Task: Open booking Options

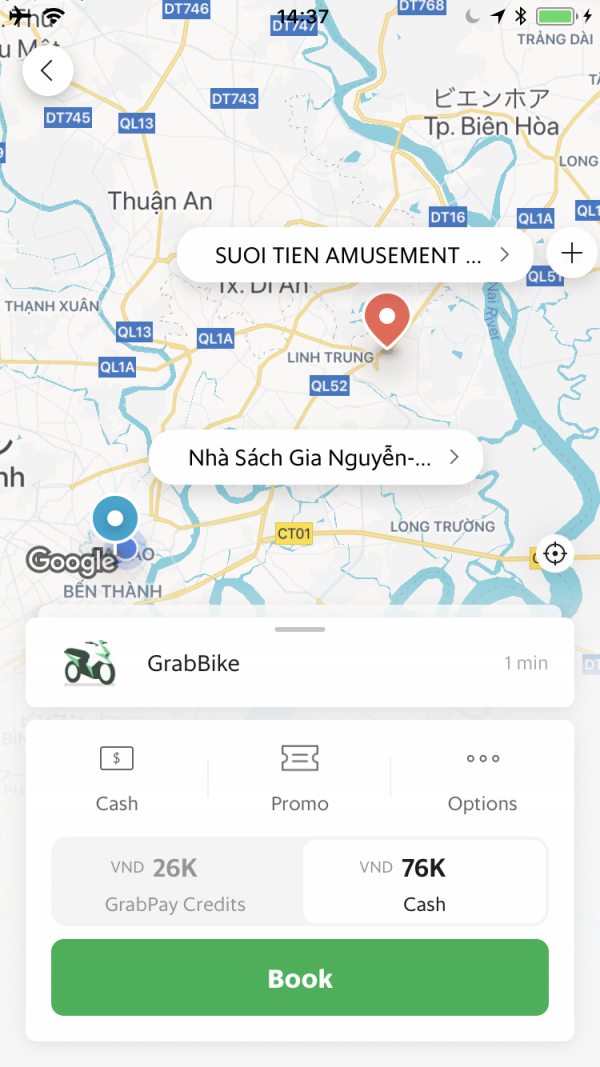Action: pyautogui.click(x=482, y=778)
